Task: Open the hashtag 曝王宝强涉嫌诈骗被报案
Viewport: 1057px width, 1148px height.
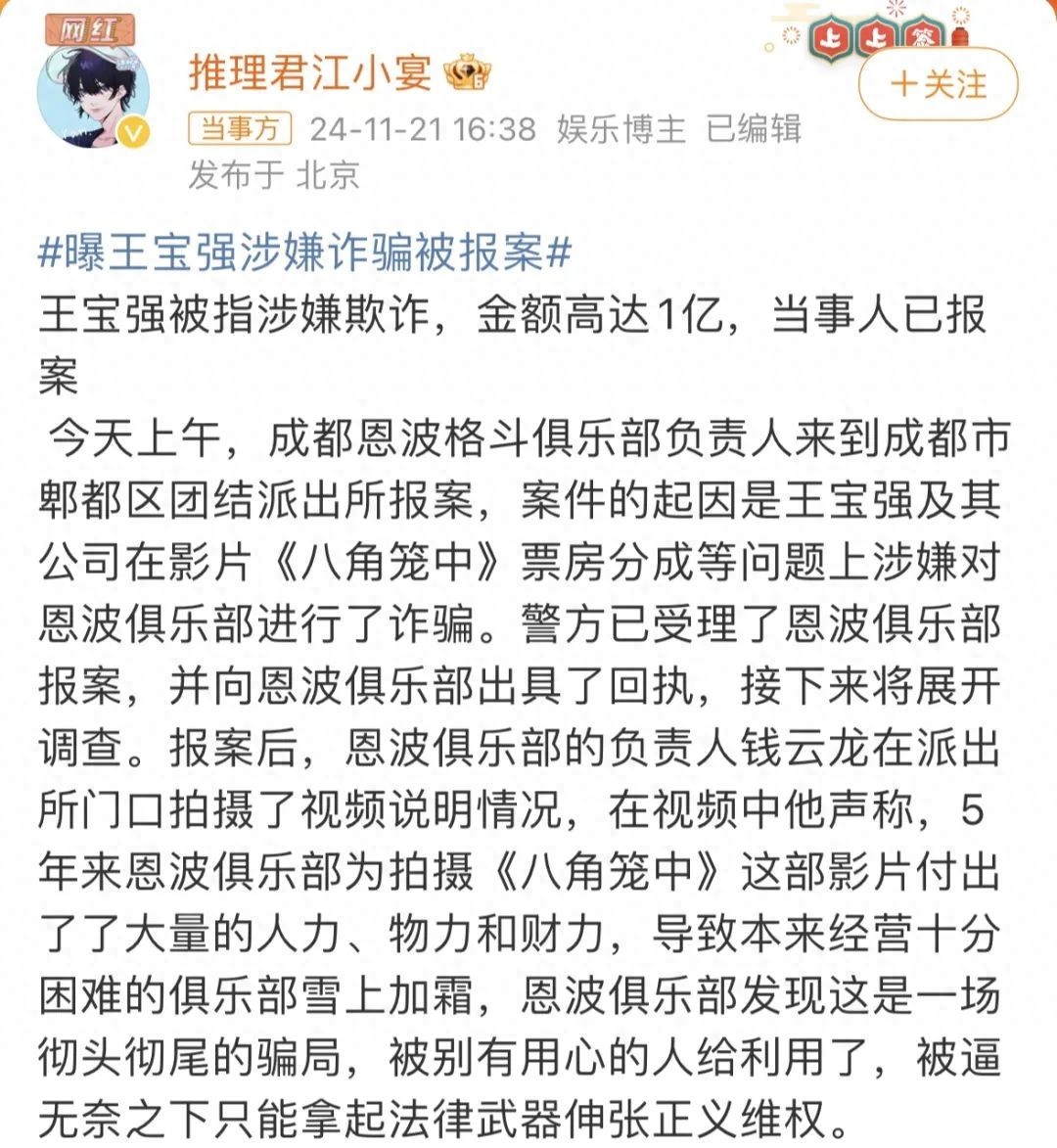Action: 304,253
